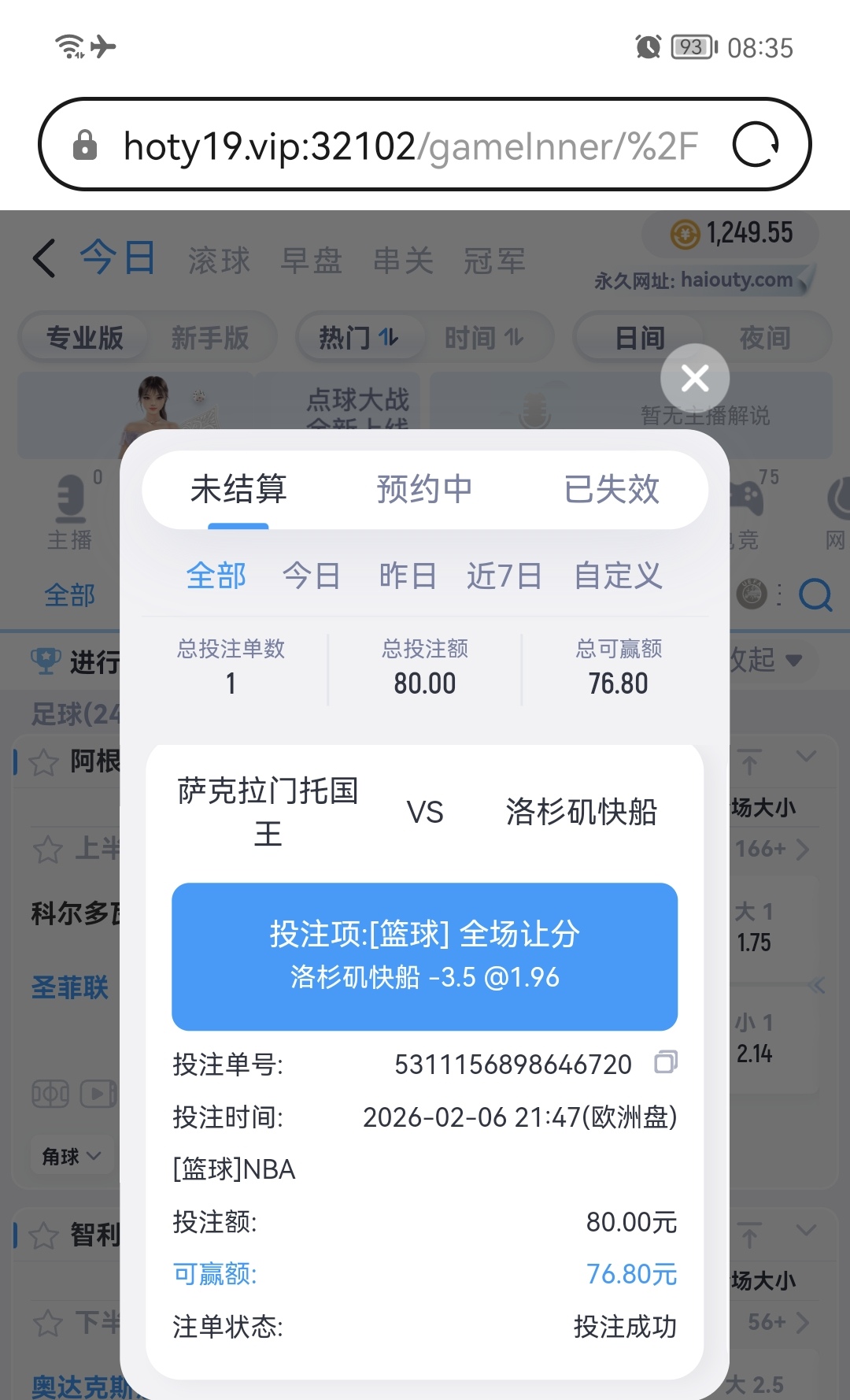
Task: Copy the bet order number
Action: click(x=666, y=1062)
